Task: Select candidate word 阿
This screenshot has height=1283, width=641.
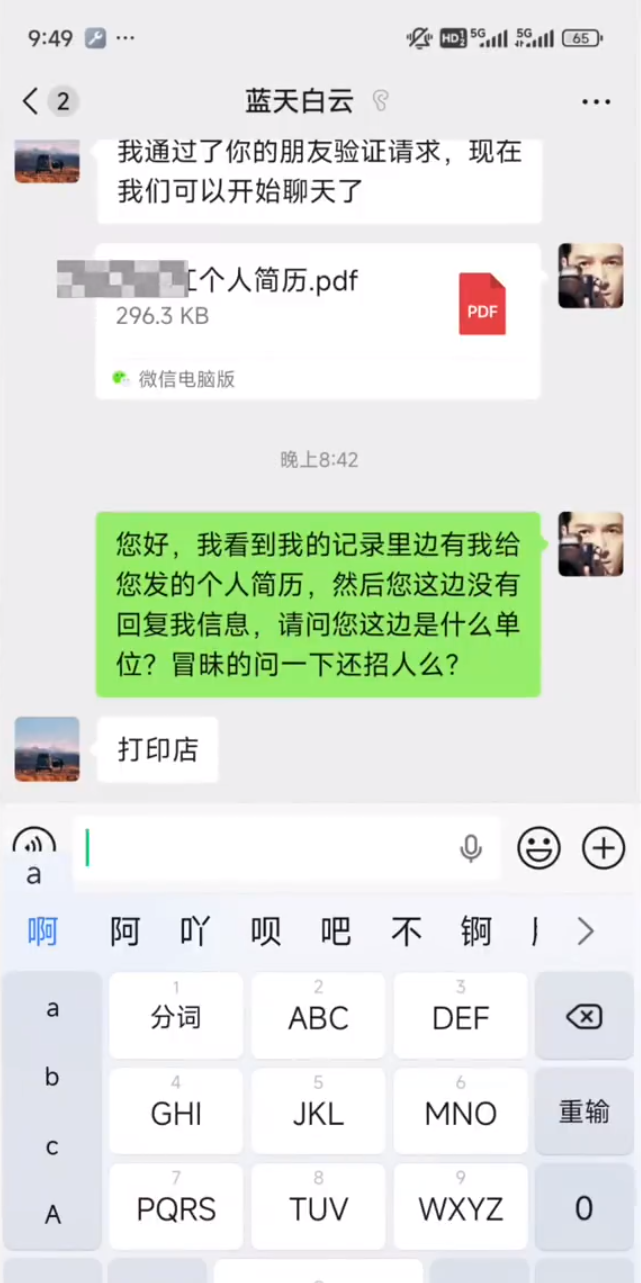Action: click(x=125, y=932)
